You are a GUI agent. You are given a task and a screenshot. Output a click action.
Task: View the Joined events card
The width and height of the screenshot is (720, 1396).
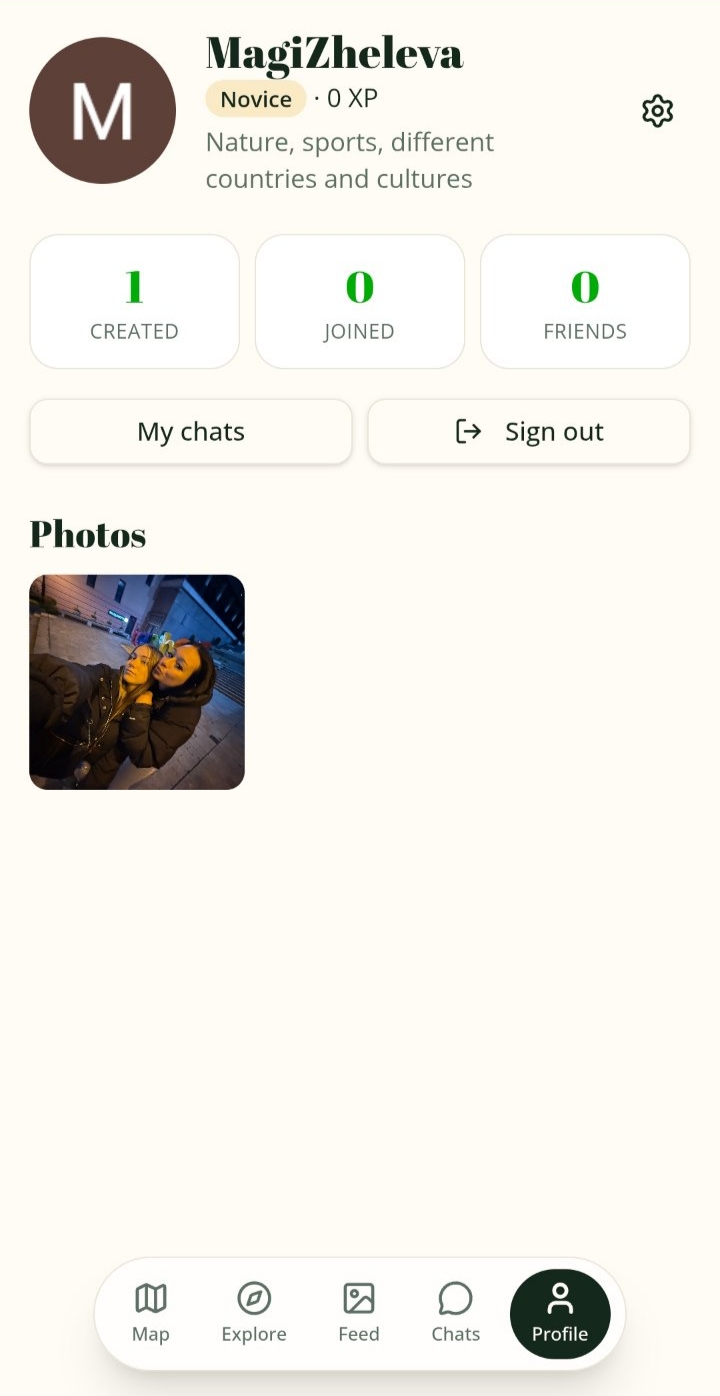click(360, 302)
